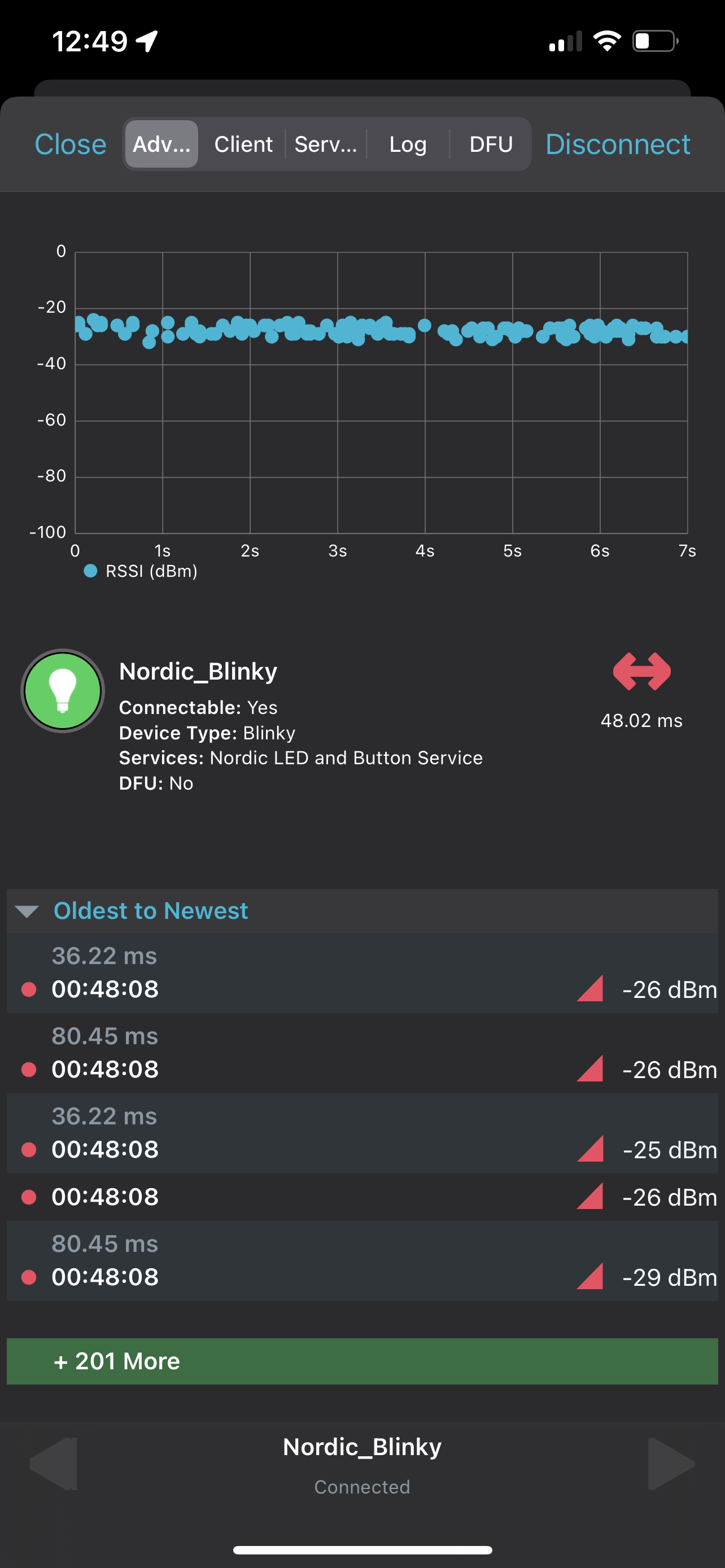Tap Disconnect from Nordic_Blinky
The height and width of the screenshot is (1568, 725).
tap(618, 144)
